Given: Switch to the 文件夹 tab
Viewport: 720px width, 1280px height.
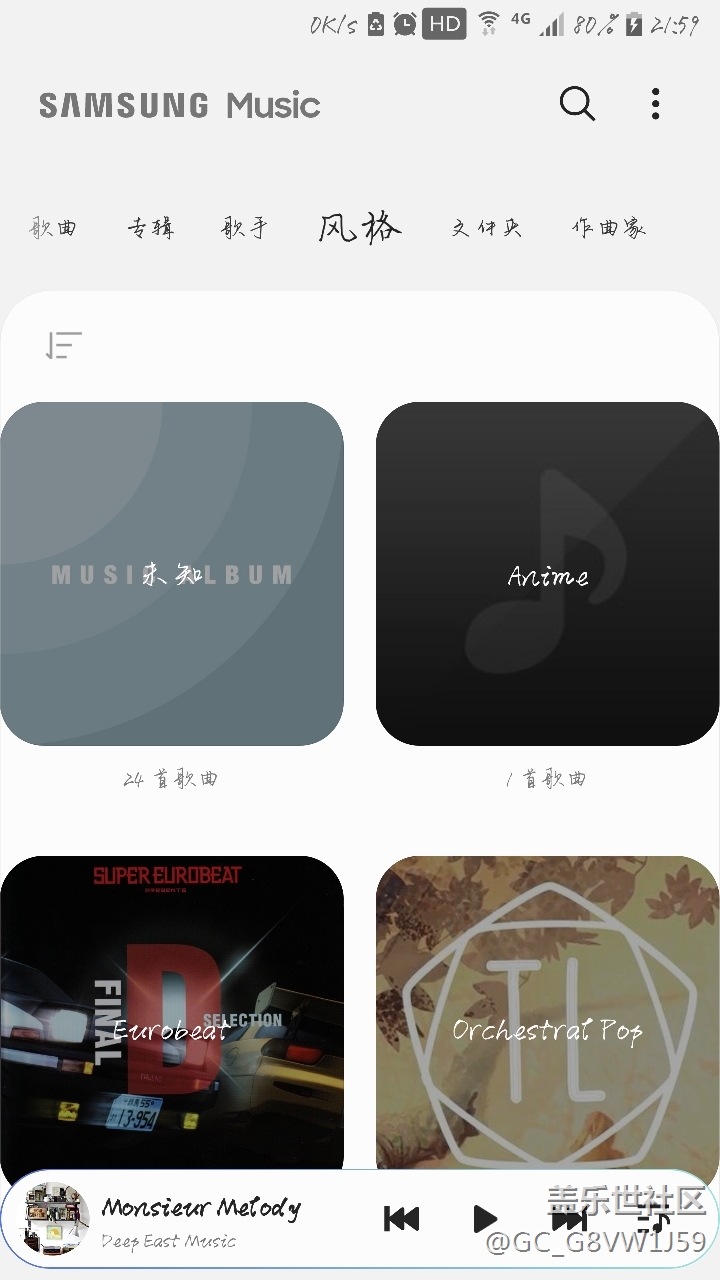Looking at the screenshot, I should coord(487,228).
